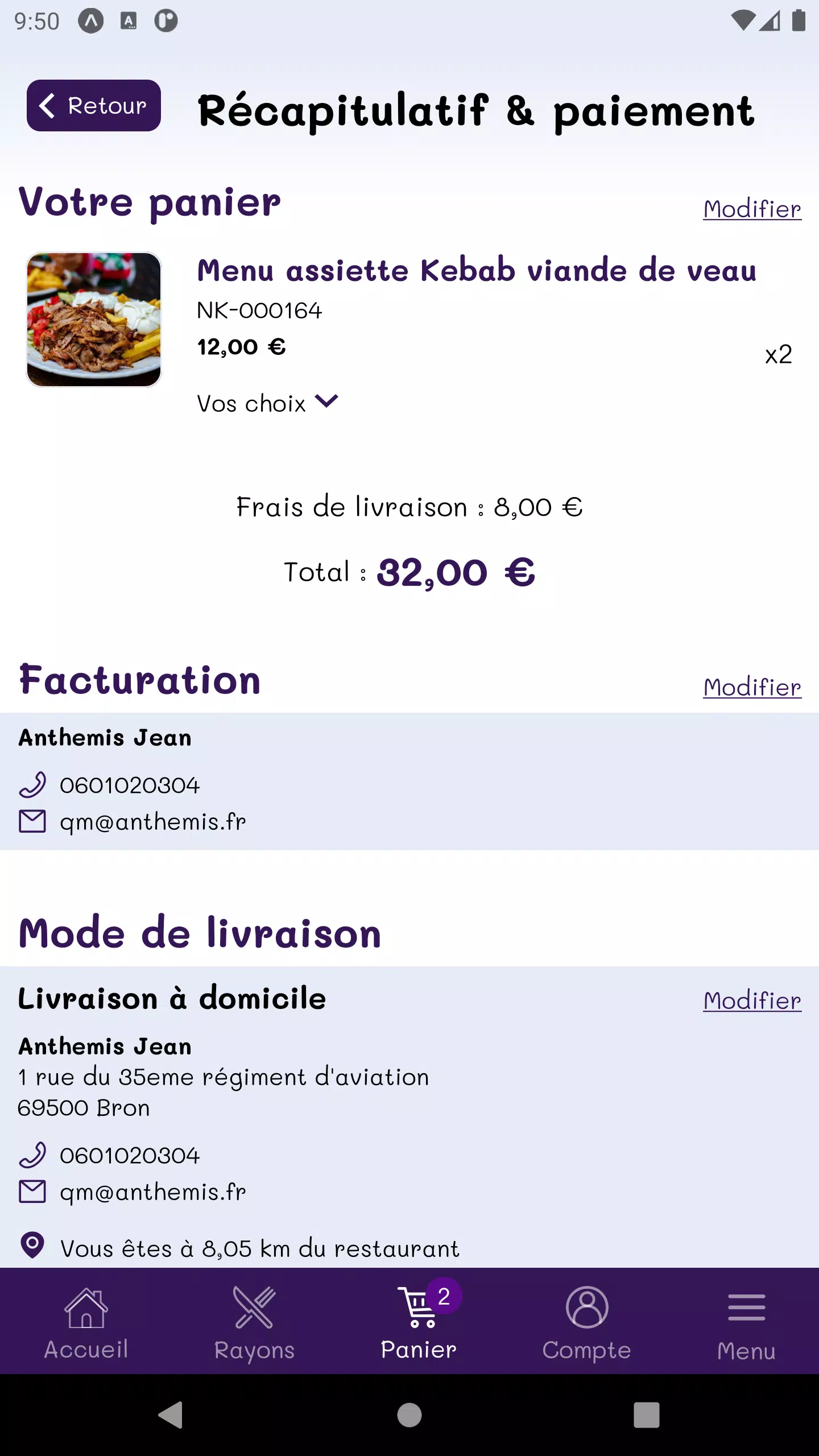The image size is (819, 1456).
Task: Open the kebab menu item image
Action: pyautogui.click(x=94, y=320)
